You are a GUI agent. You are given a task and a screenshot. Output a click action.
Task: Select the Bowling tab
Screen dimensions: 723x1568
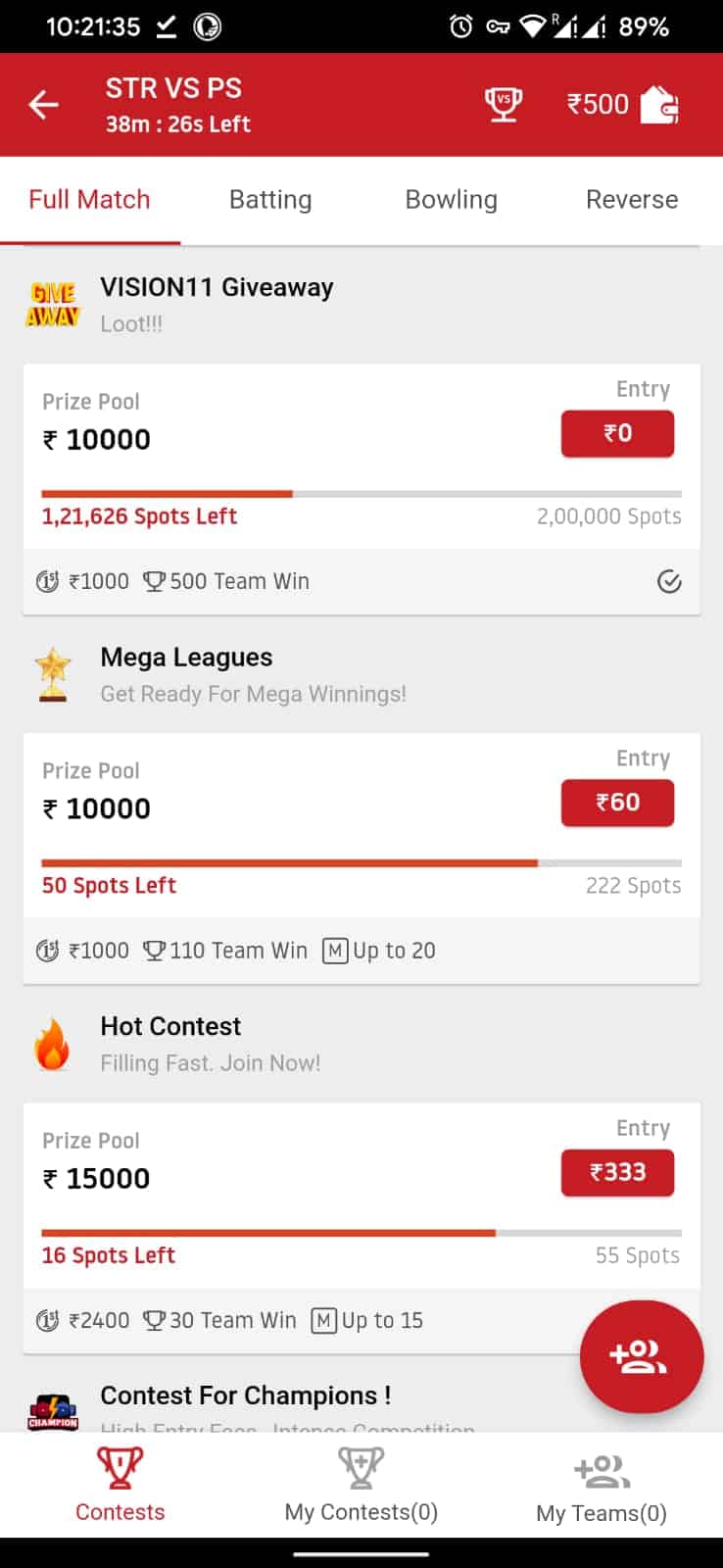(x=451, y=200)
